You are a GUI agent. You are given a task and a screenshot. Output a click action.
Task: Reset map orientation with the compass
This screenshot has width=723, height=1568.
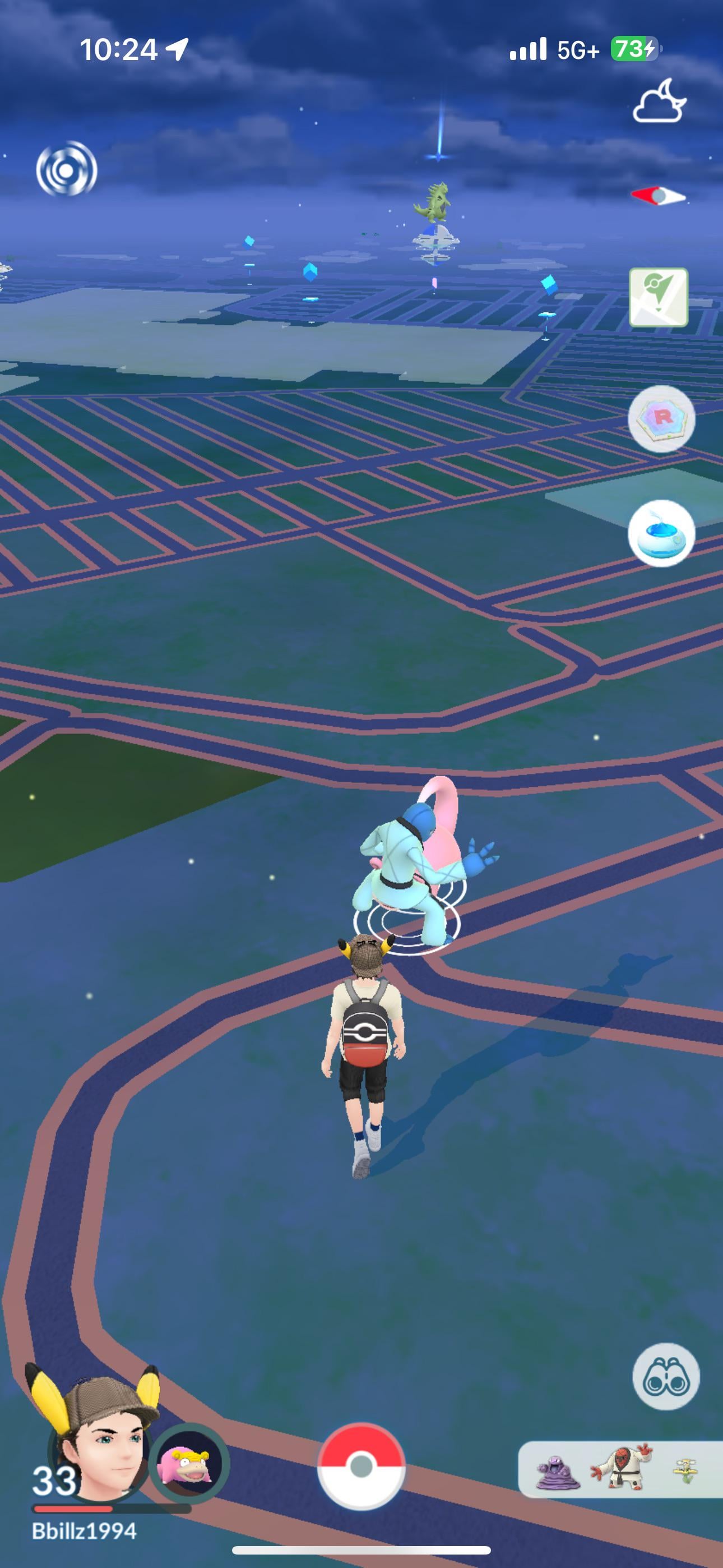coord(659,196)
